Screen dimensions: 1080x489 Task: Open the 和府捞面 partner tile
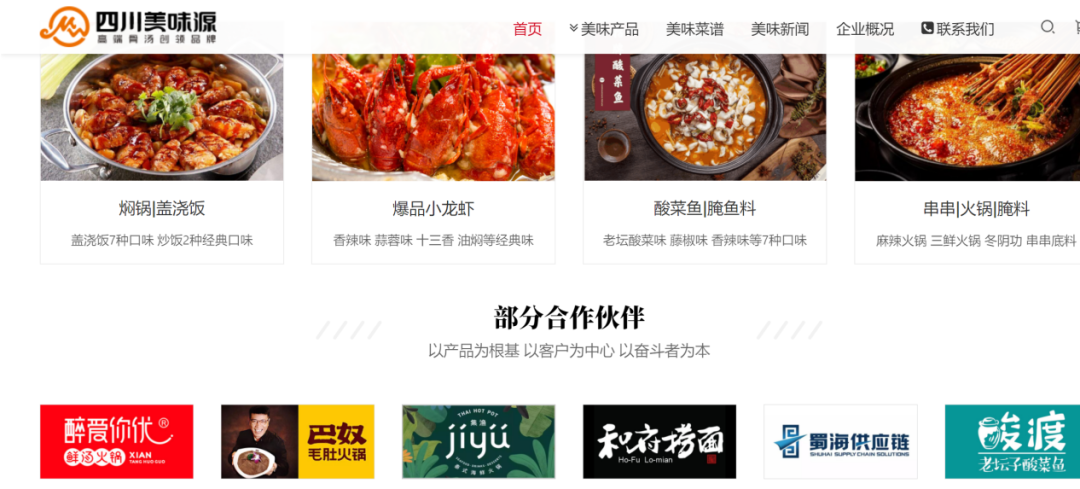click(x=659, y=441)
